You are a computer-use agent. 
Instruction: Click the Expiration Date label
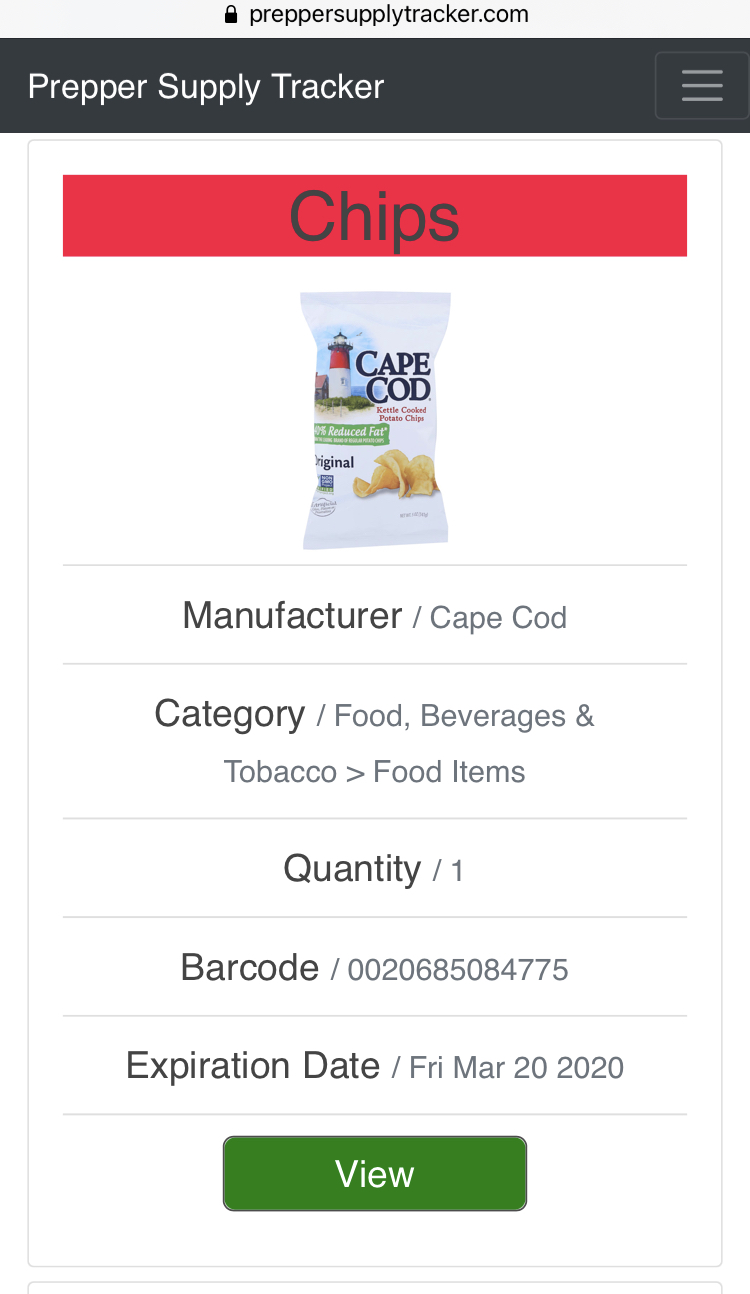pos(252,1065)
